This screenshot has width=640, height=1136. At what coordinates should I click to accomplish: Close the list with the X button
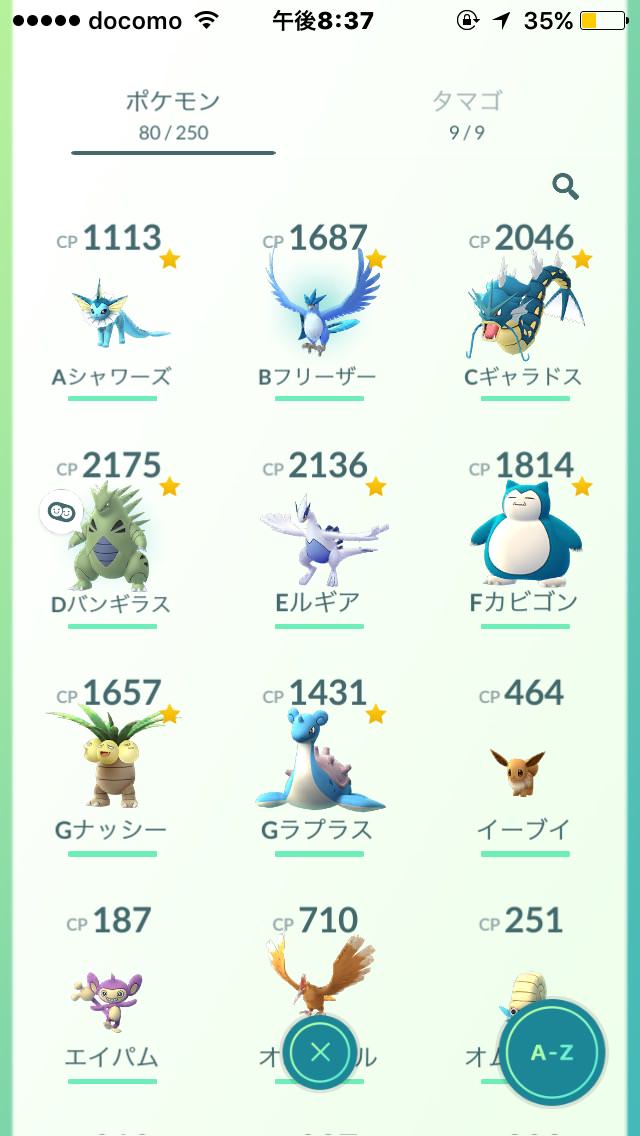pos(320,1052)
